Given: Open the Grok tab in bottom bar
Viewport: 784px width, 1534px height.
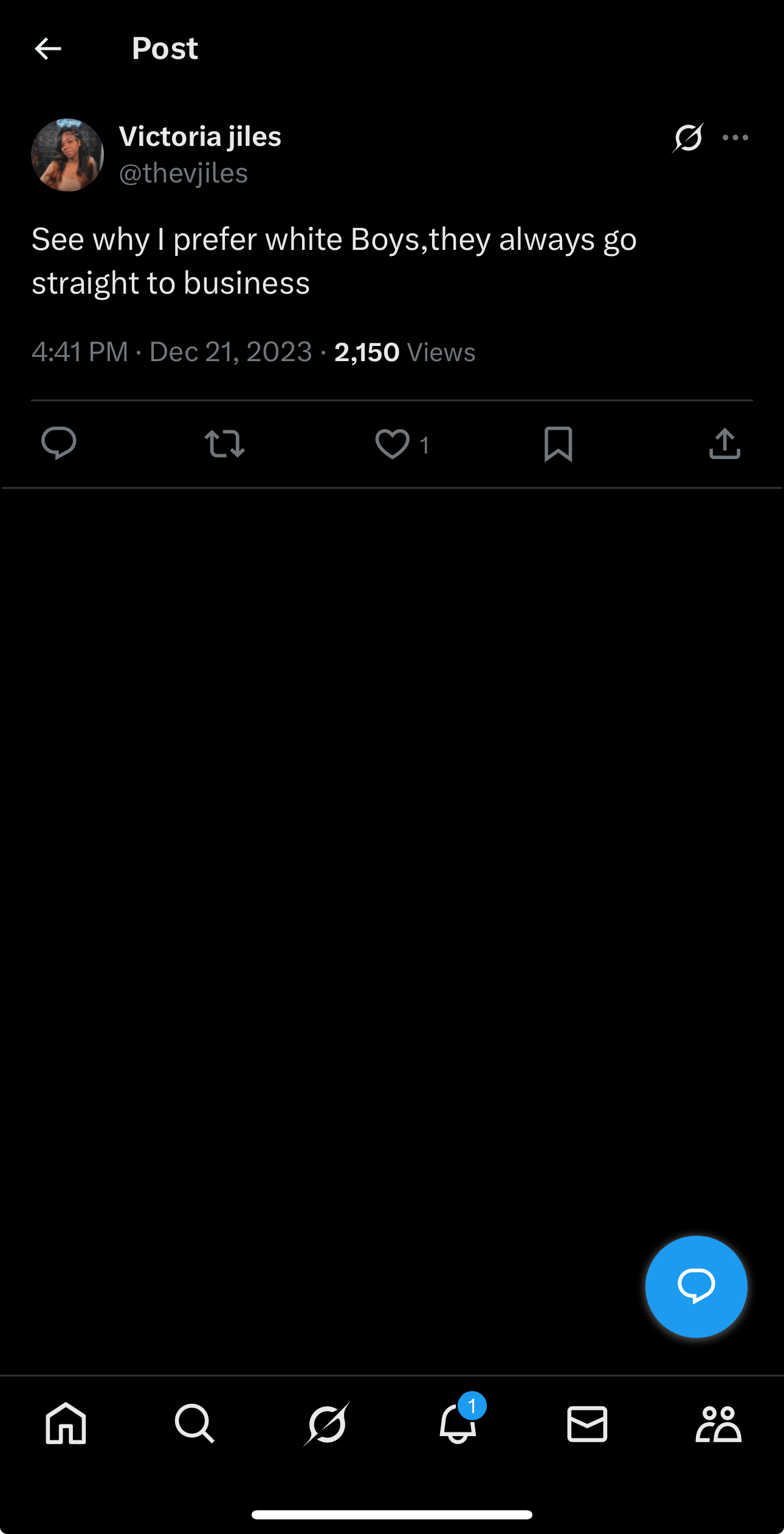Looking at the screenshot, I should 327,1423.
